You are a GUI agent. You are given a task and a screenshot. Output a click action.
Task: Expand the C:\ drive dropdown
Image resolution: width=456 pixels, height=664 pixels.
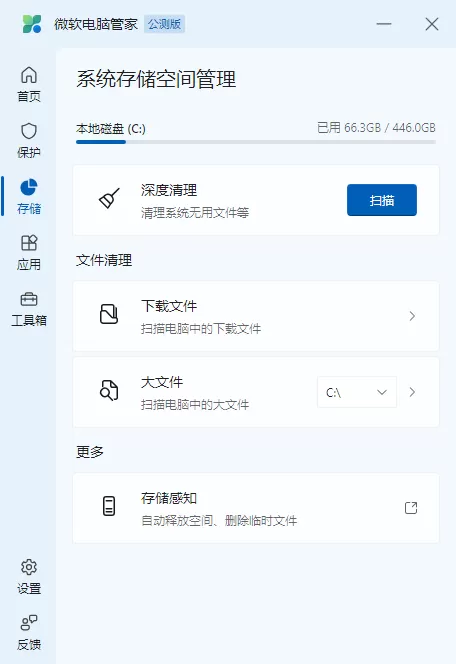(357, 392)
